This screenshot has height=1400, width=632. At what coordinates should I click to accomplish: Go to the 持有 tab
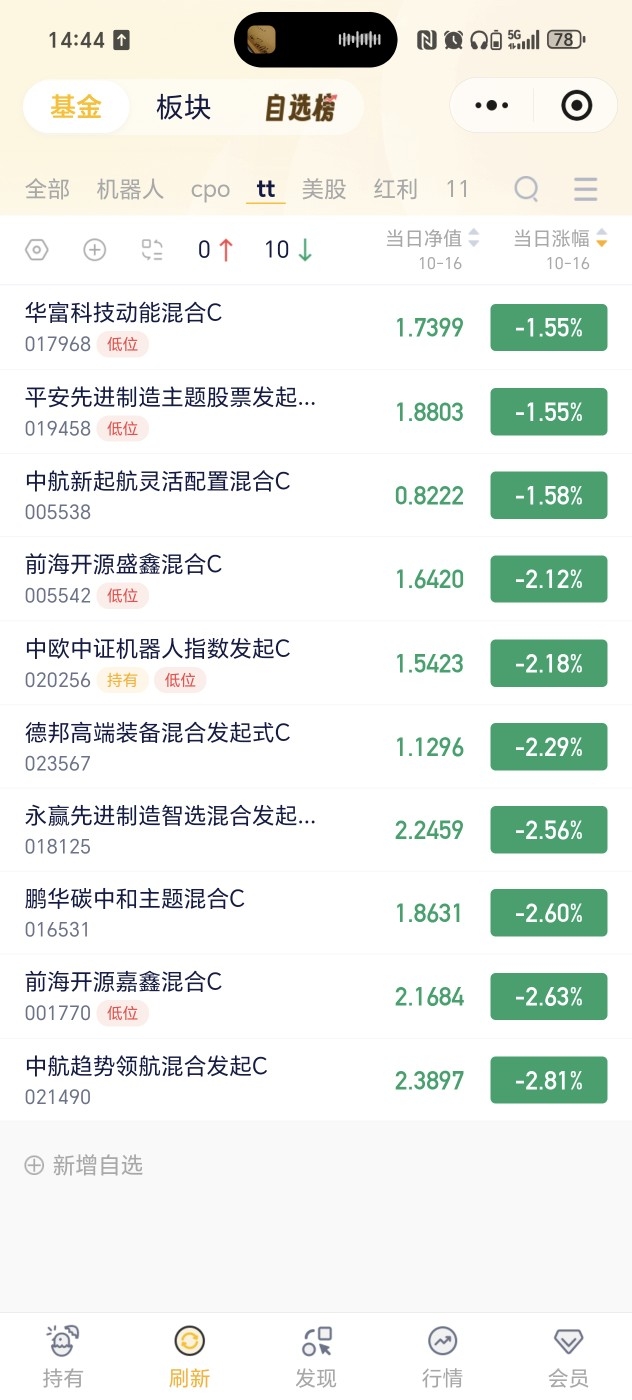click(x=63, y=1357)
